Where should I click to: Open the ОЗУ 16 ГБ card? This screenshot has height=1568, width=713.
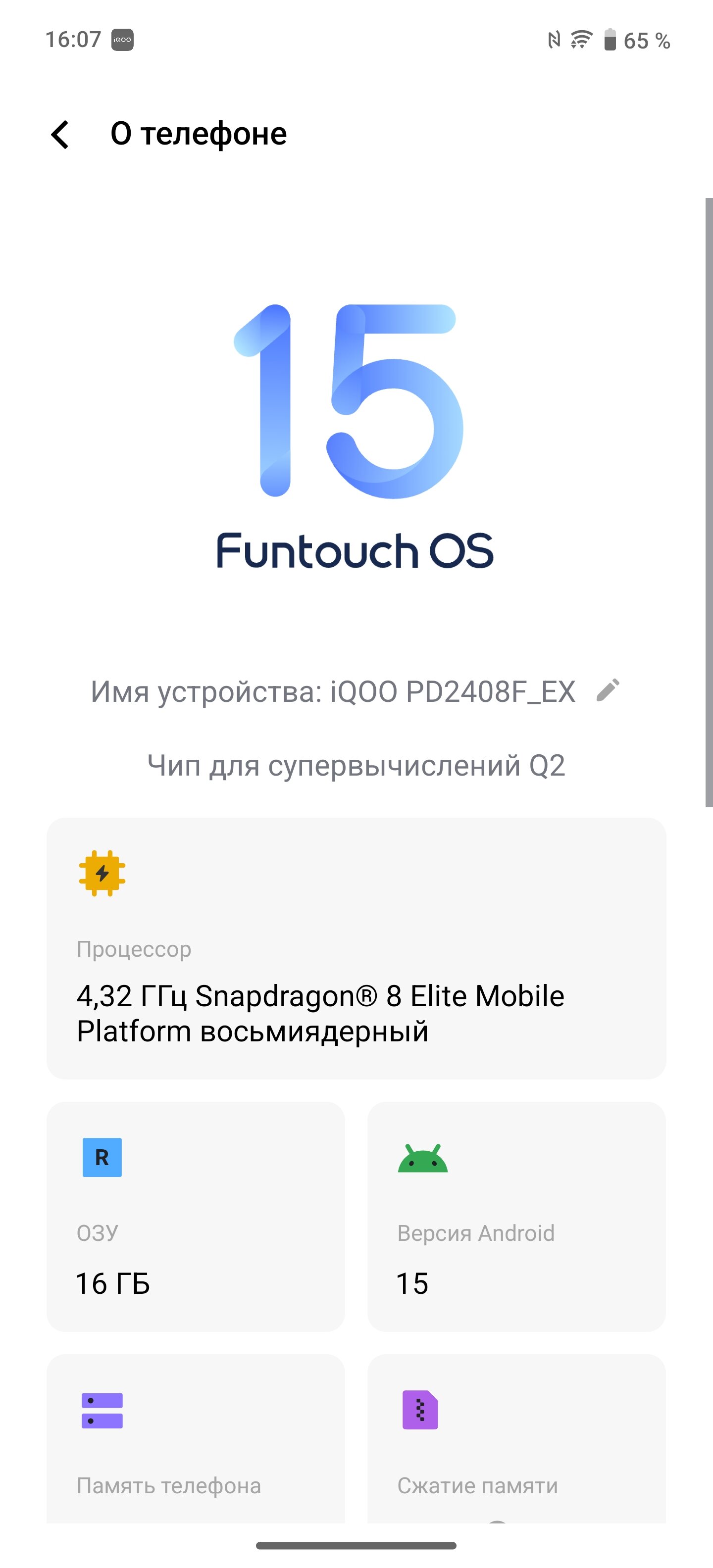pyautogui.click(x=196, y=1216)
